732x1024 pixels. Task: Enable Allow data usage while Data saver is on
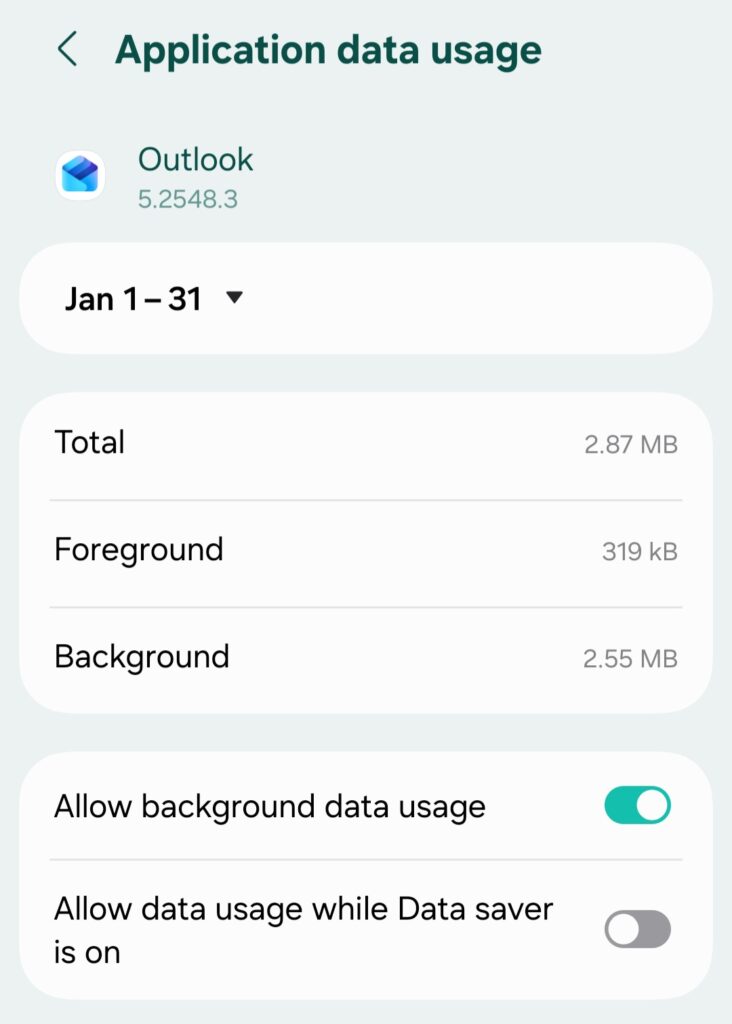point(640,930)
